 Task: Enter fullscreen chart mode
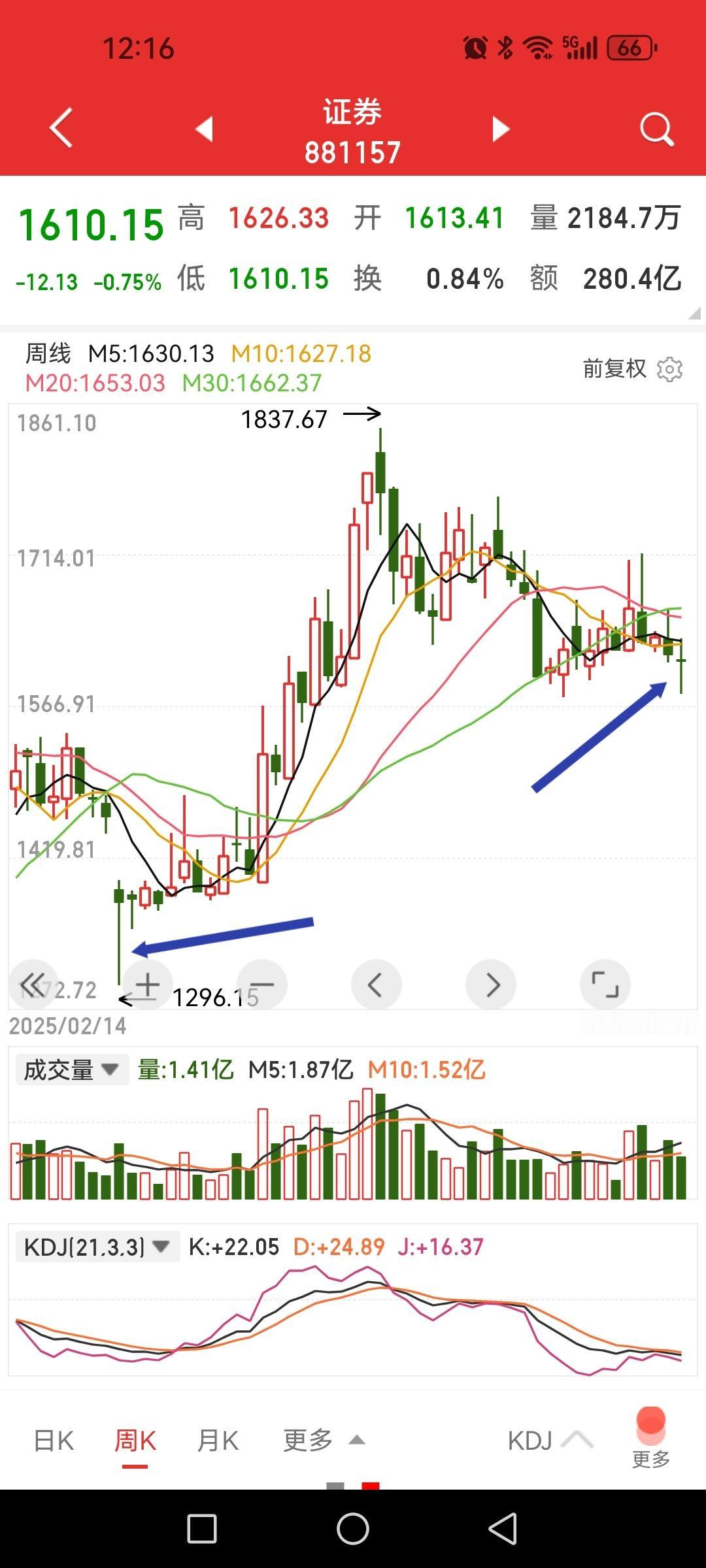(605, 985)
